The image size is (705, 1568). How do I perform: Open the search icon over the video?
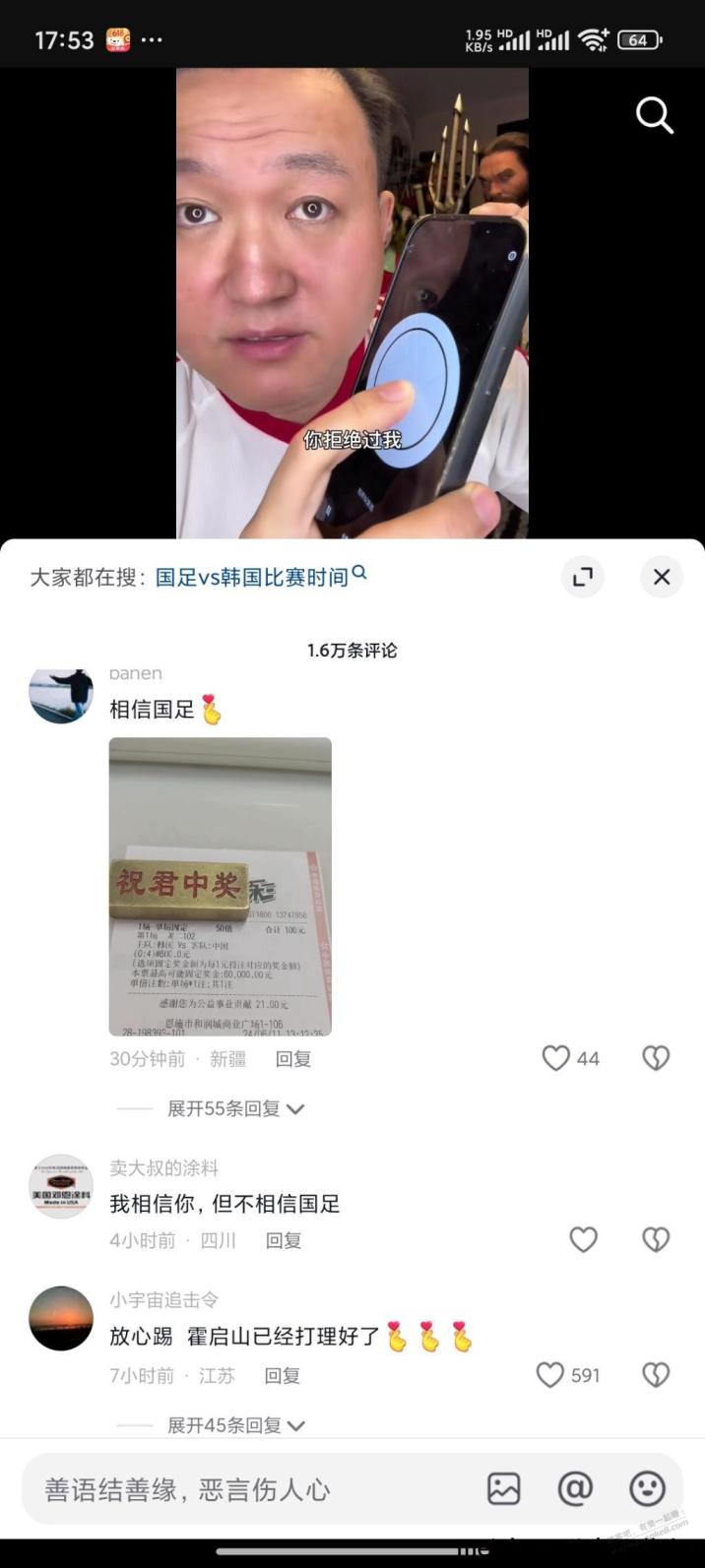pyautogui.click(x=654, y=115)
